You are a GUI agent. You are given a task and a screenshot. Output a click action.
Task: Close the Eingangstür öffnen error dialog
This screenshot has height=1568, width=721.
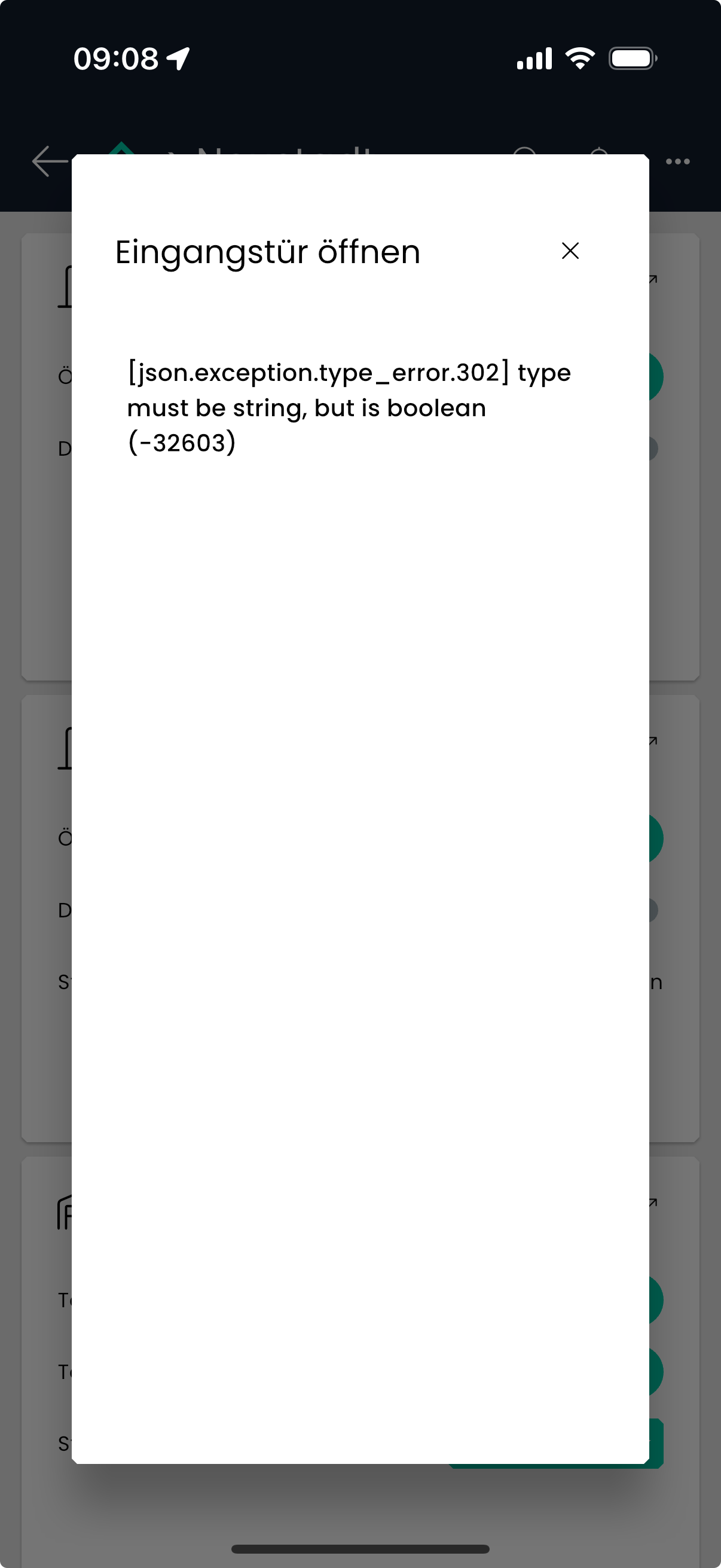tap(570, 251)
